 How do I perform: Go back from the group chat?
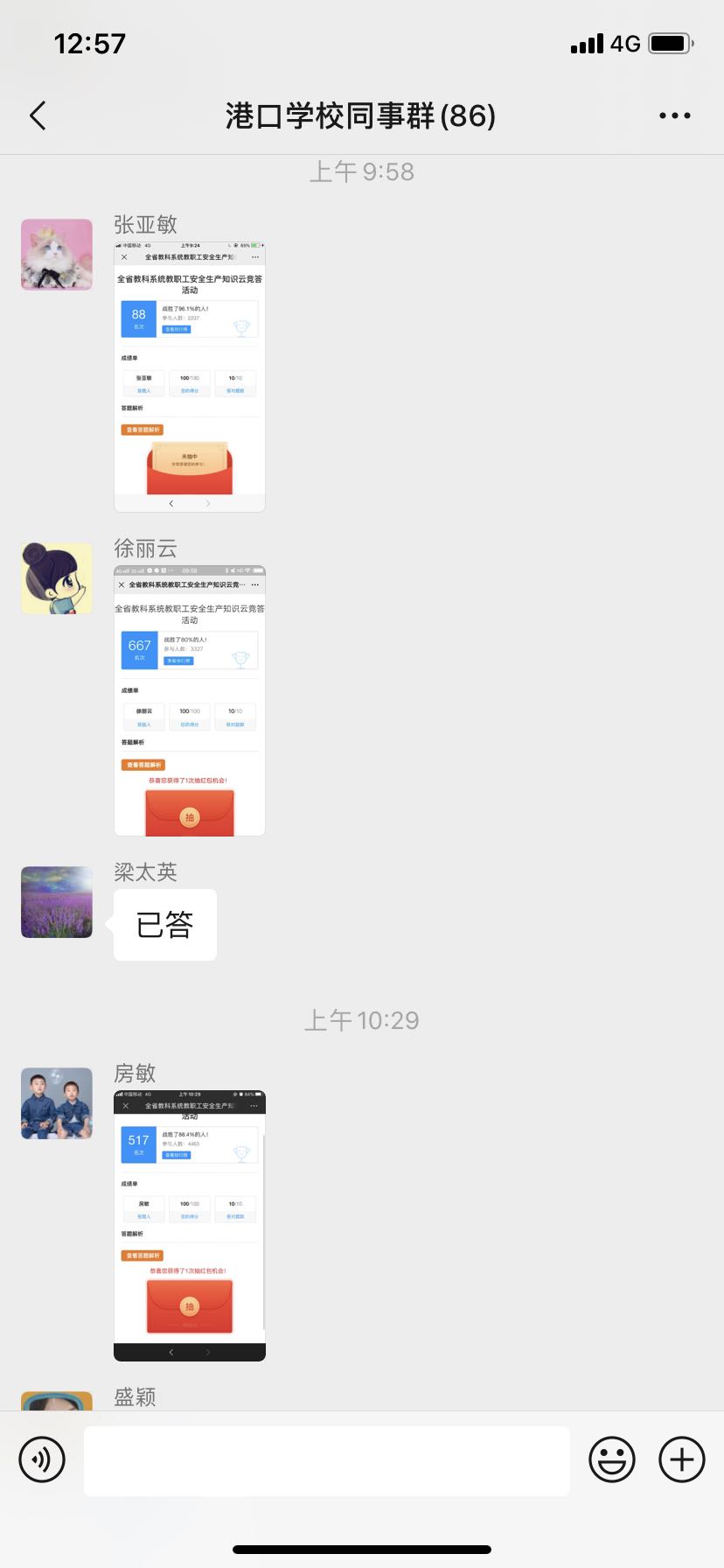point(38,115)
